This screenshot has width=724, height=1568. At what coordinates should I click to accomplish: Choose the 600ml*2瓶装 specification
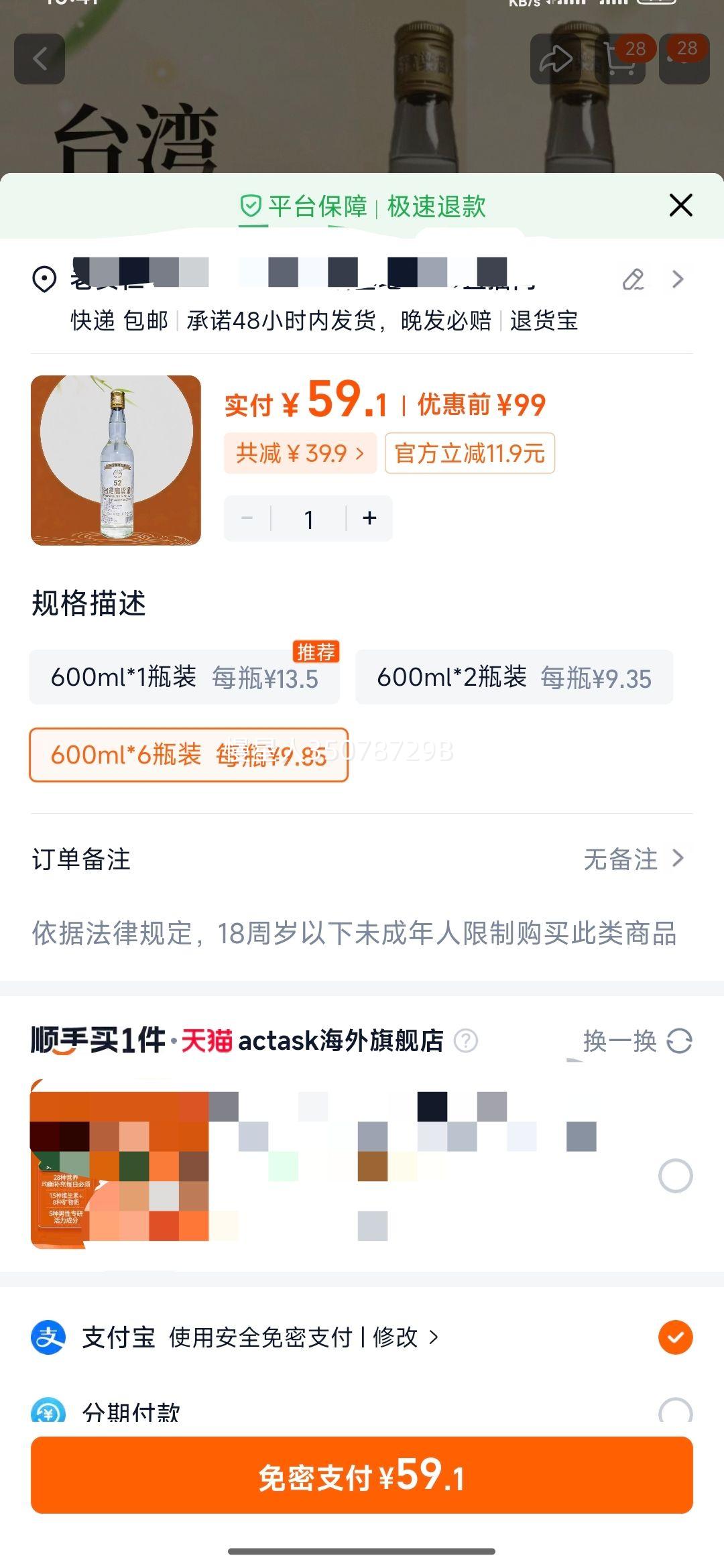click(x=514, y=678)
